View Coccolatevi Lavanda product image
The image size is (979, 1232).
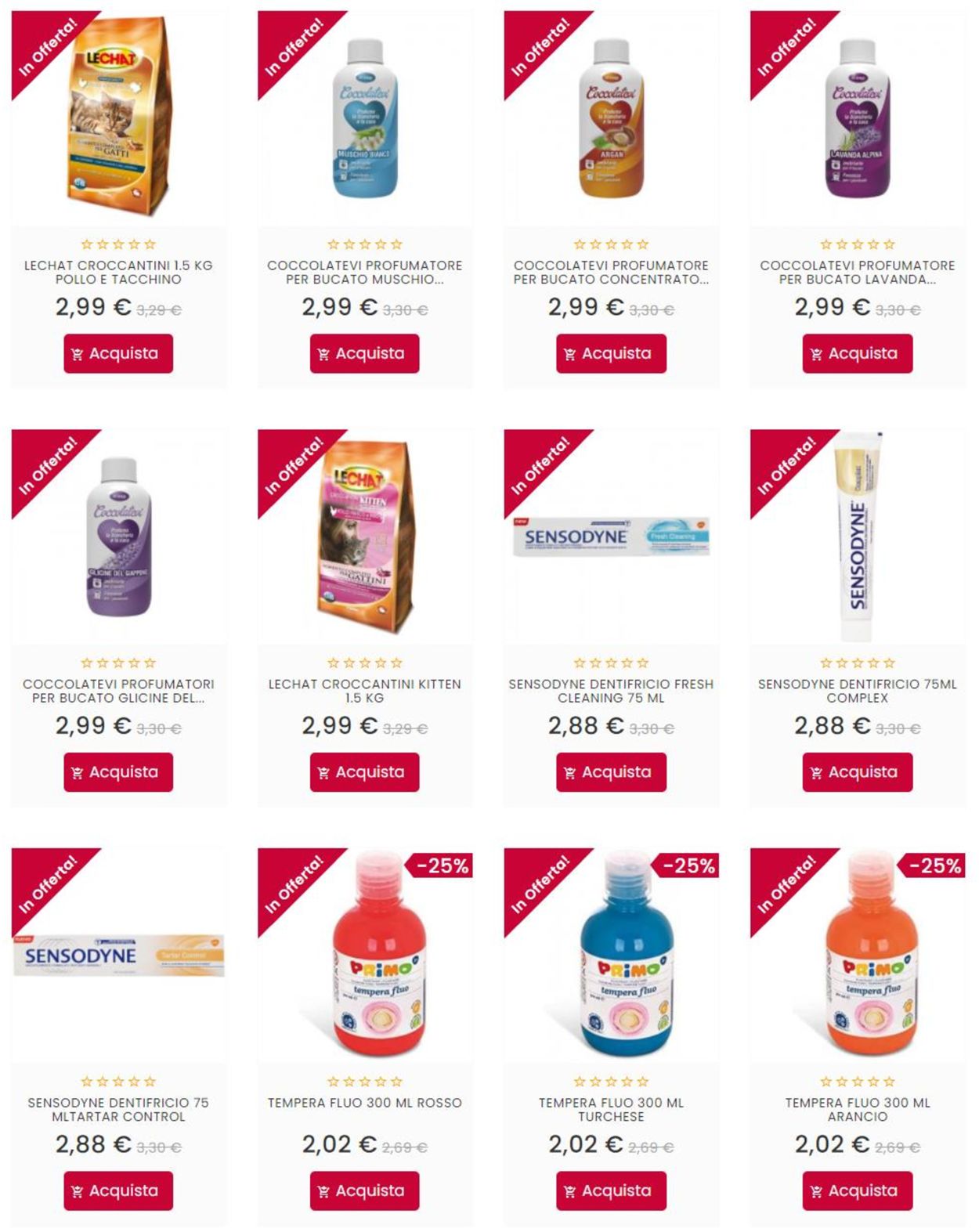(x=858, y=117)
